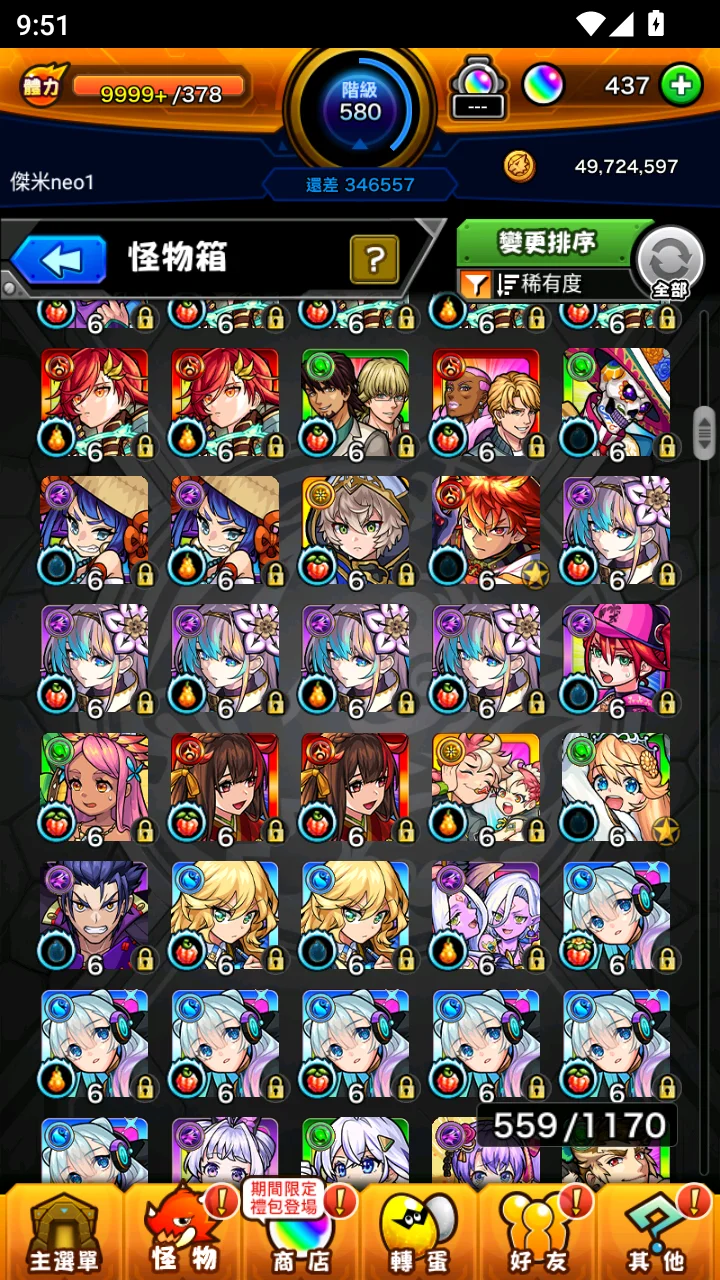The height and width of the screenshot is (1280, 720).
Task: Open the 商店 tab
Action: point(301,1231)
